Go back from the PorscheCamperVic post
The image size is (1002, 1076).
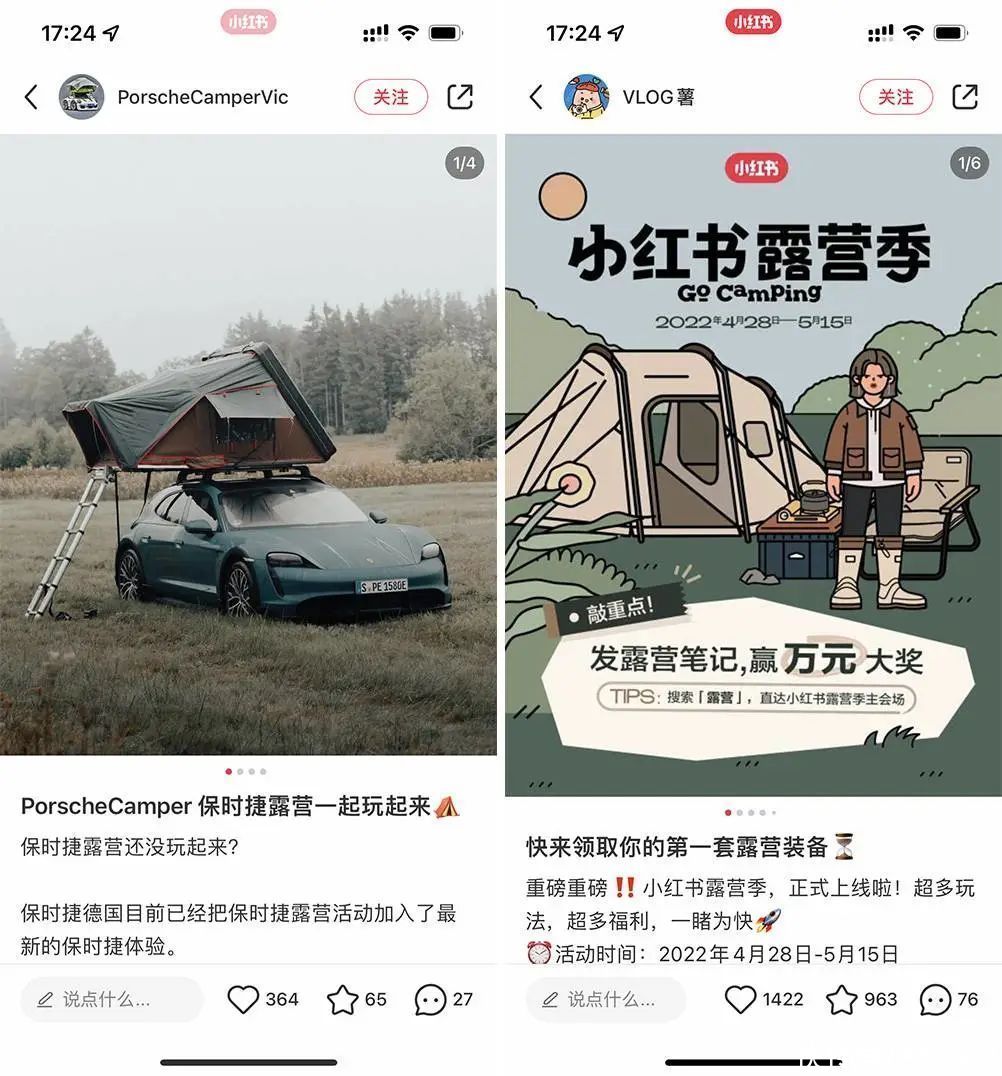31,97
